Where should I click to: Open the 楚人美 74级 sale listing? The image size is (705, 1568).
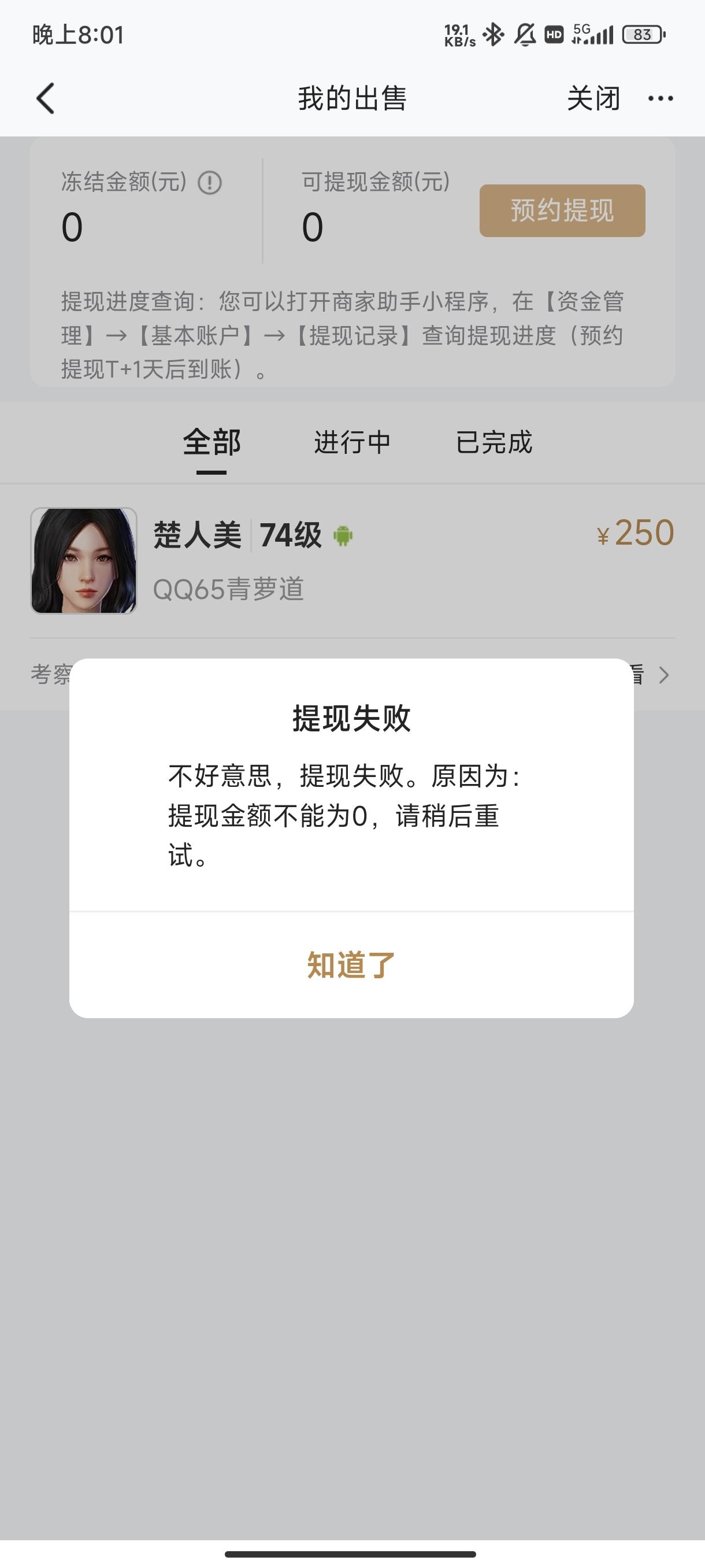coord(352,560)
